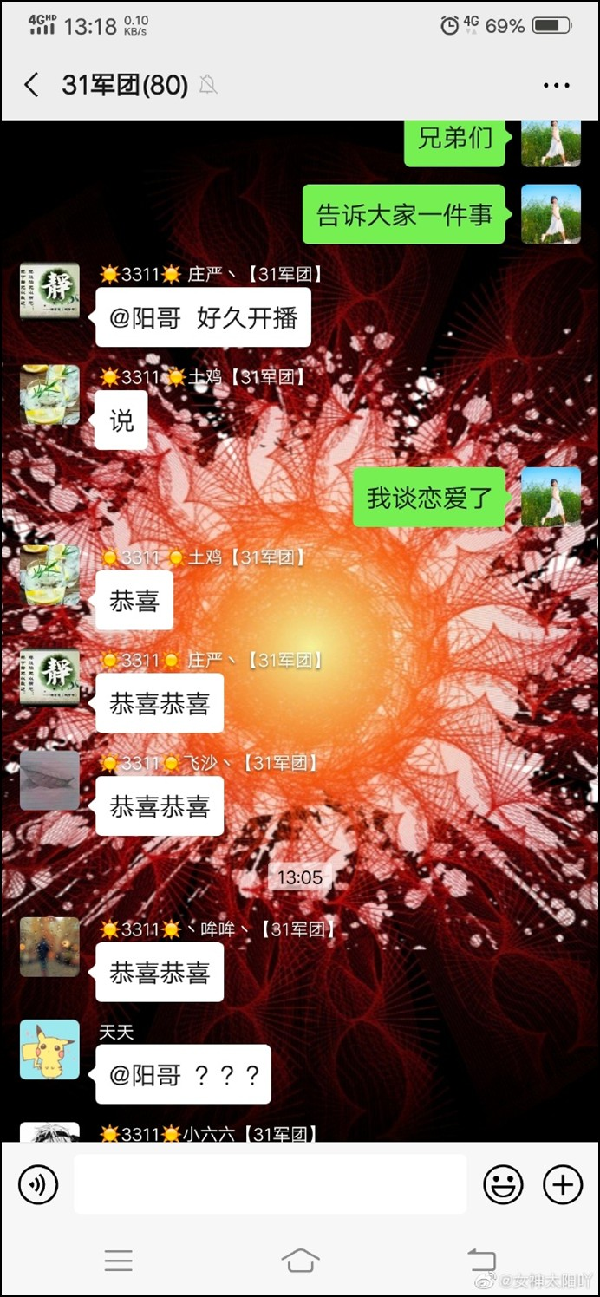
Task: Tap own avatar beside 我谈恋爱了
Action: 551,496
